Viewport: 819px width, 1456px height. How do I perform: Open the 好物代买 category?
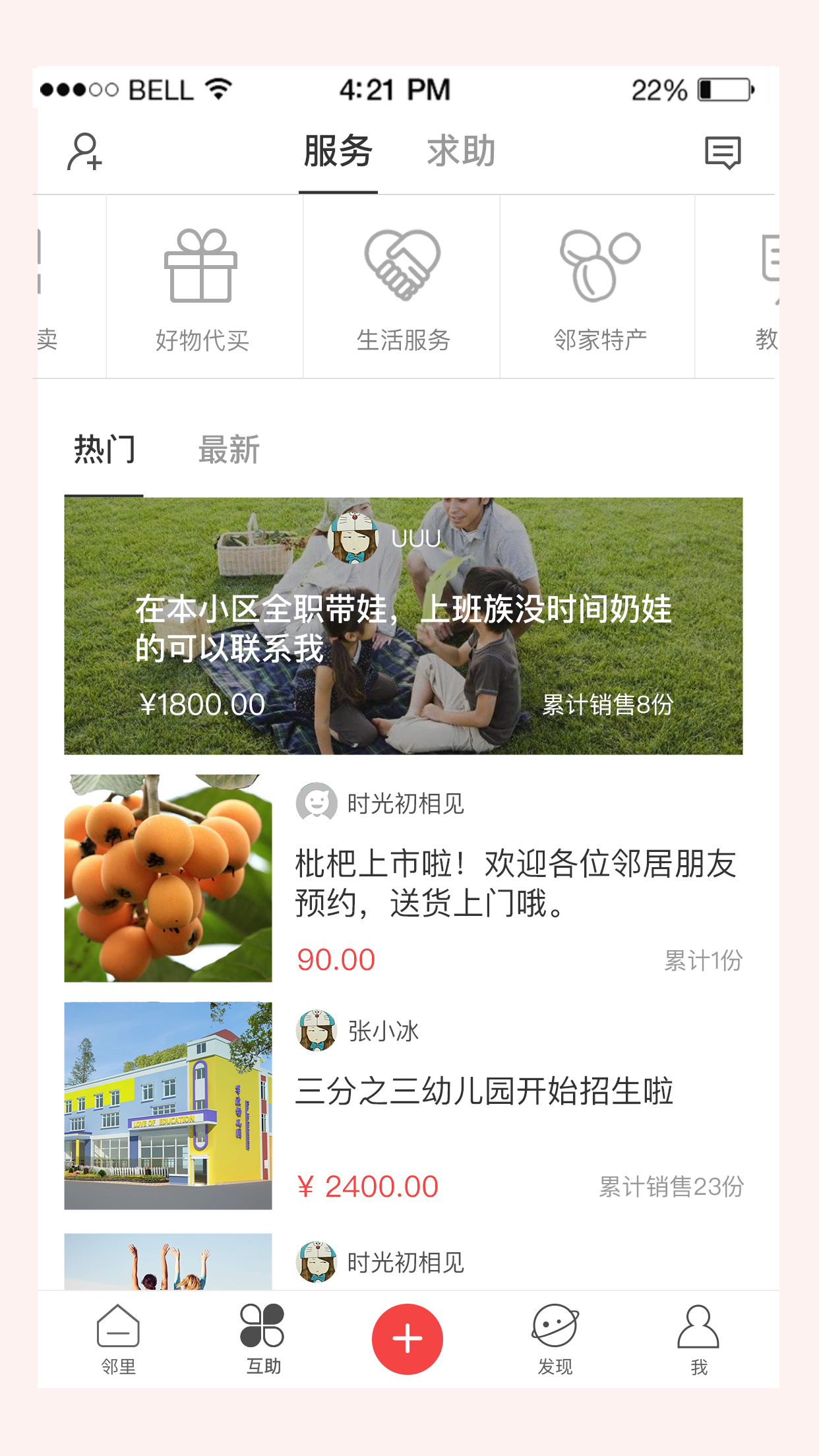click(x=202, y=289)
